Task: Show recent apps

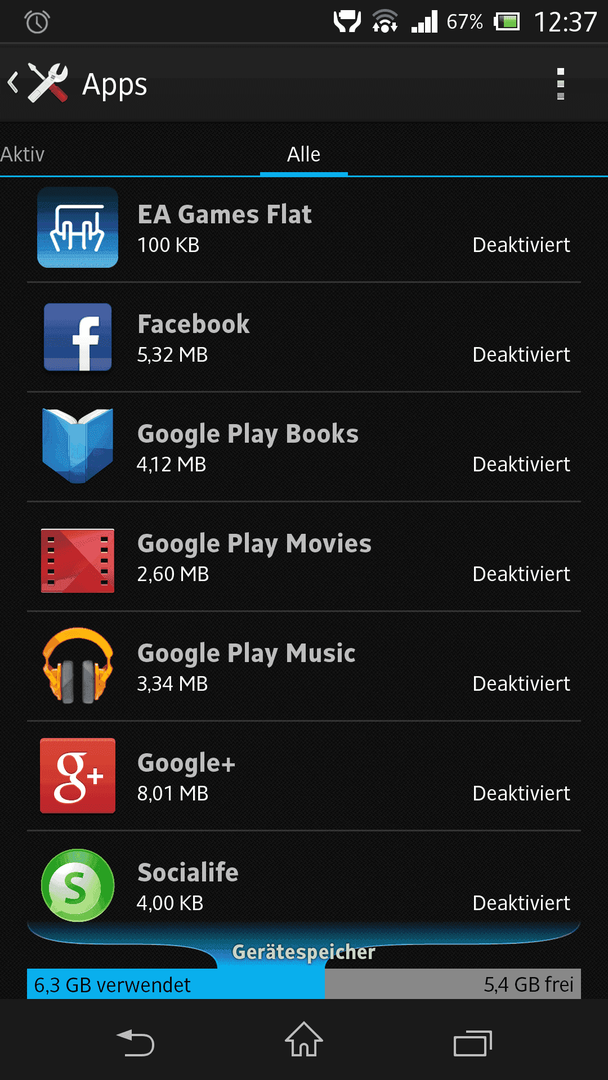Action: point(472,1040)
